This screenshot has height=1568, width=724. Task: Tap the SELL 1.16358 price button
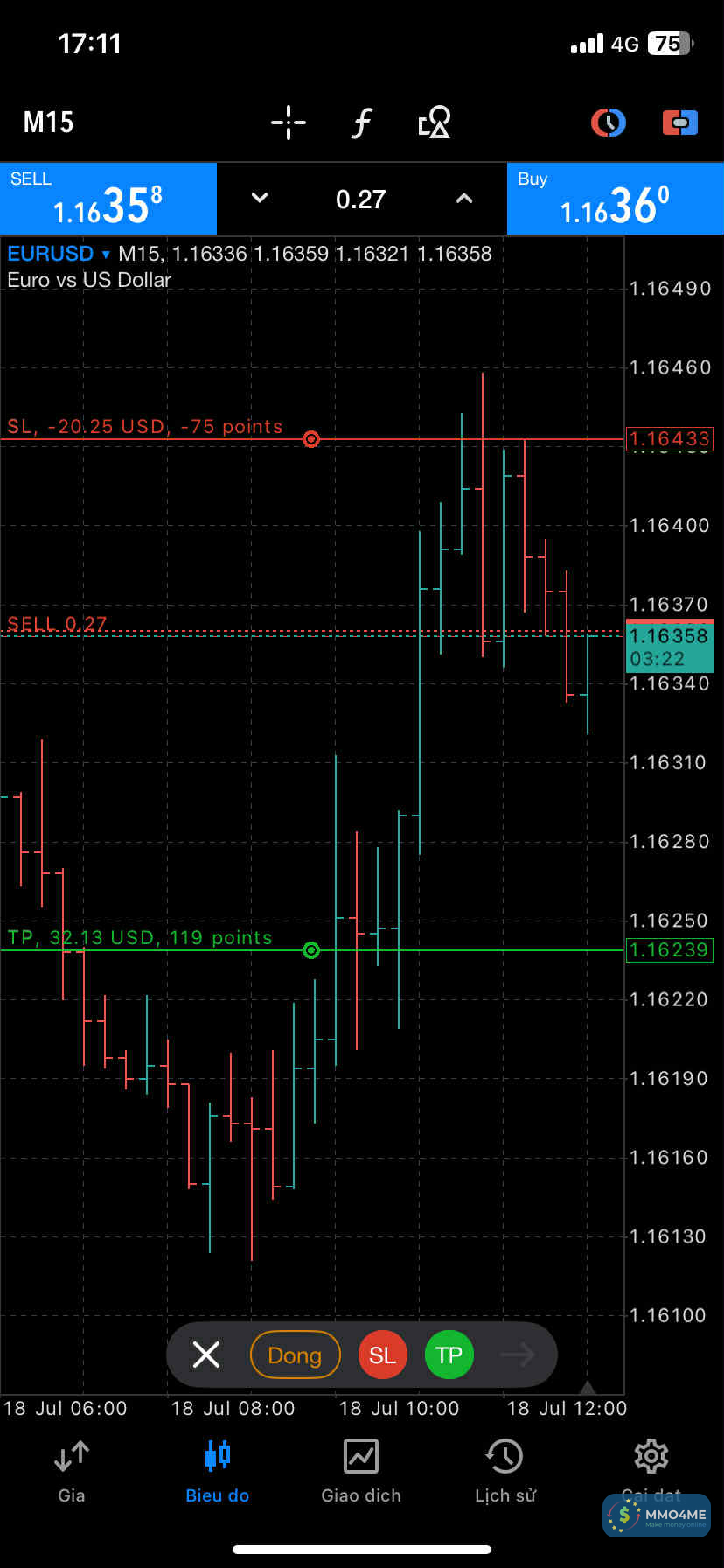(108, 199)
